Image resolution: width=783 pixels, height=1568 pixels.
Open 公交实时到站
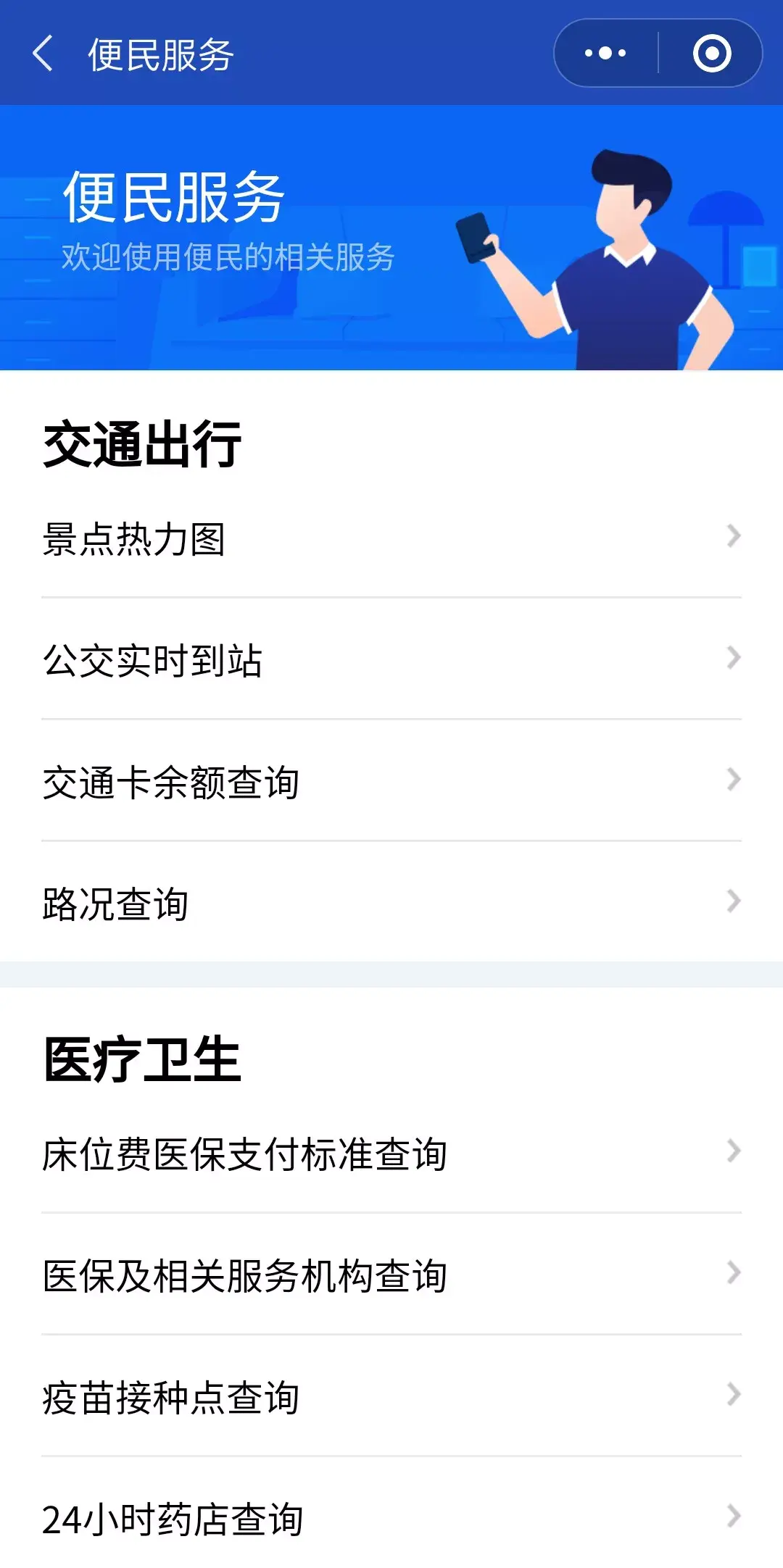[391, 660]
